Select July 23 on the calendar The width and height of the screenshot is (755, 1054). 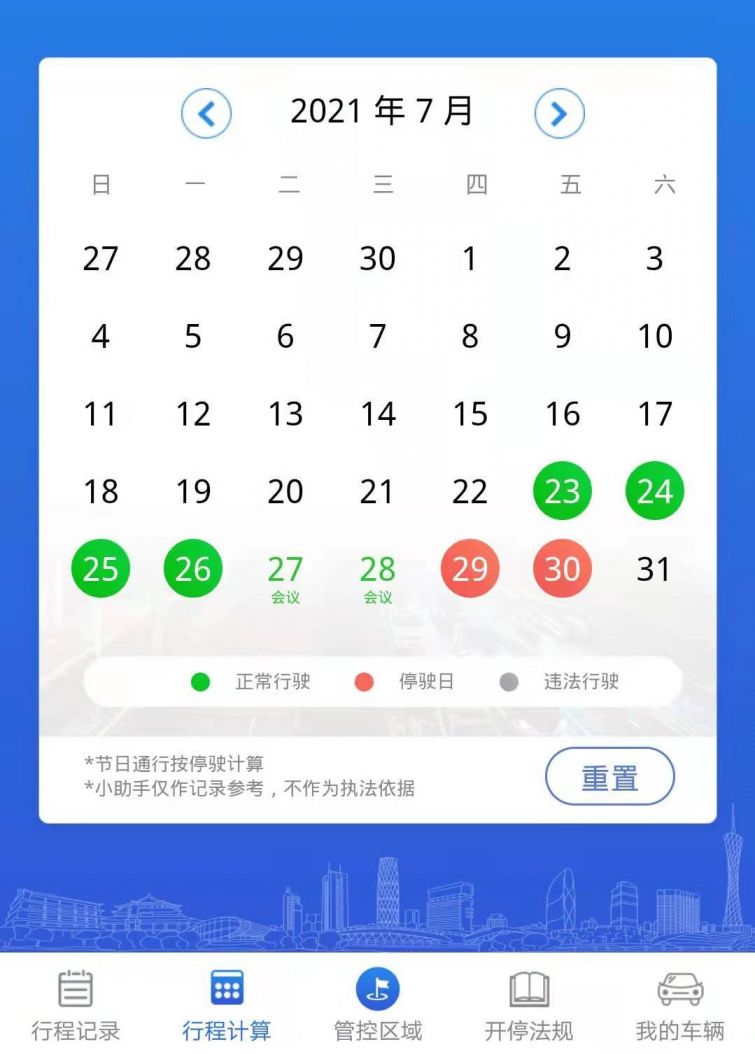[562, 491]
